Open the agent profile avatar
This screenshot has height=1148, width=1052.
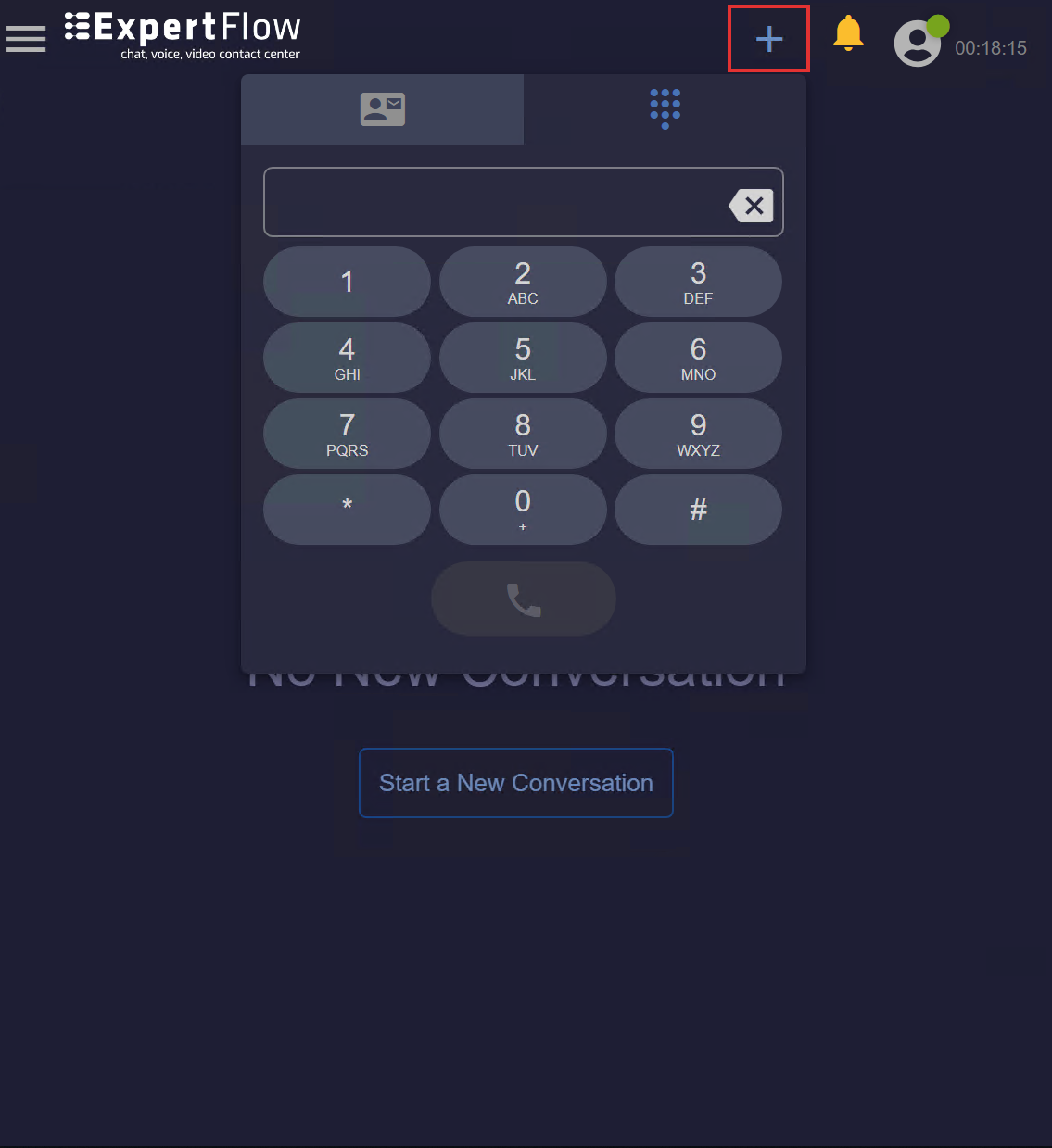(918, 44)
